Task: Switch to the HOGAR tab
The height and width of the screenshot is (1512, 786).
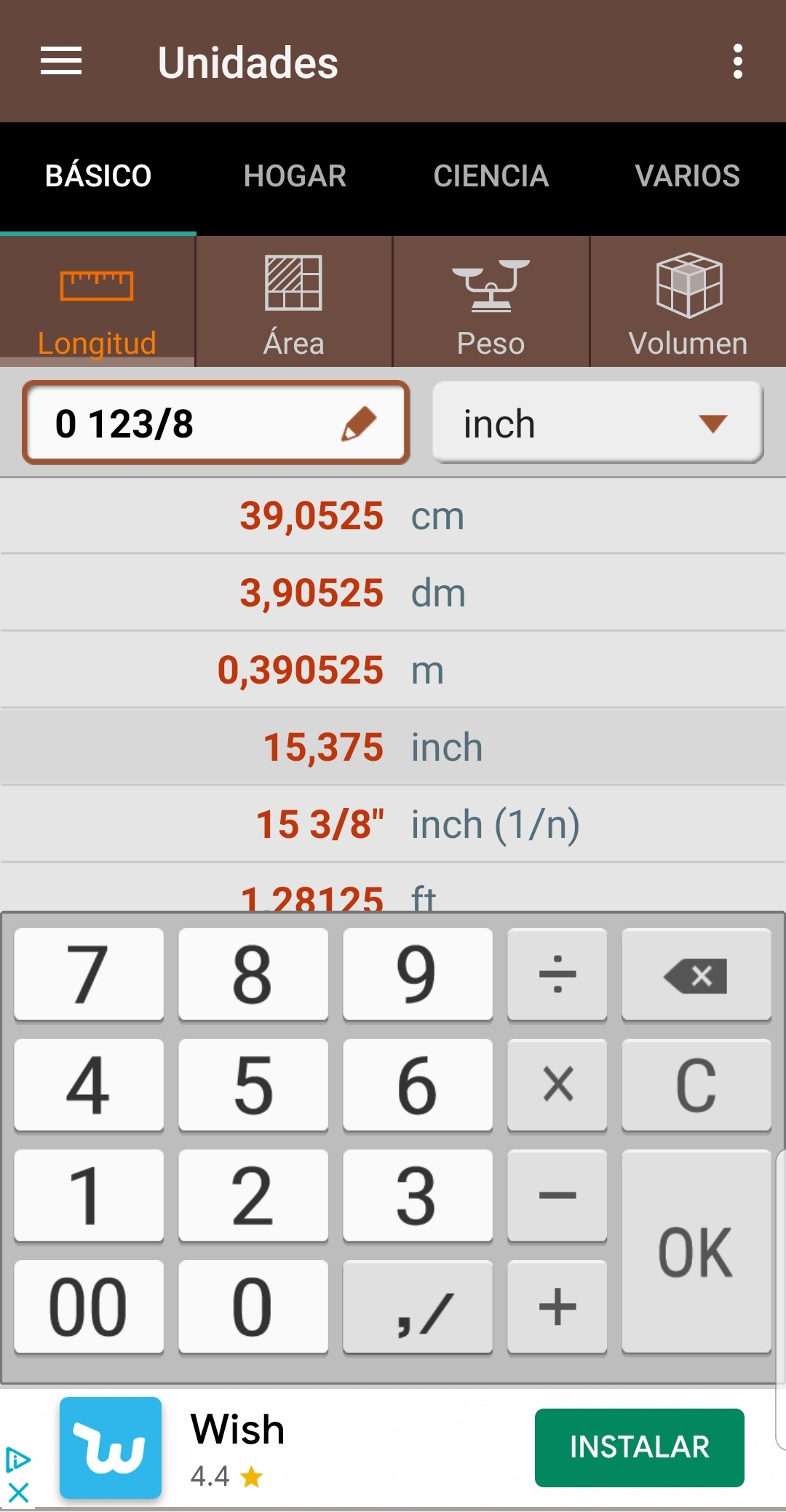Action: pyautogui.click(x=295, y=176)
